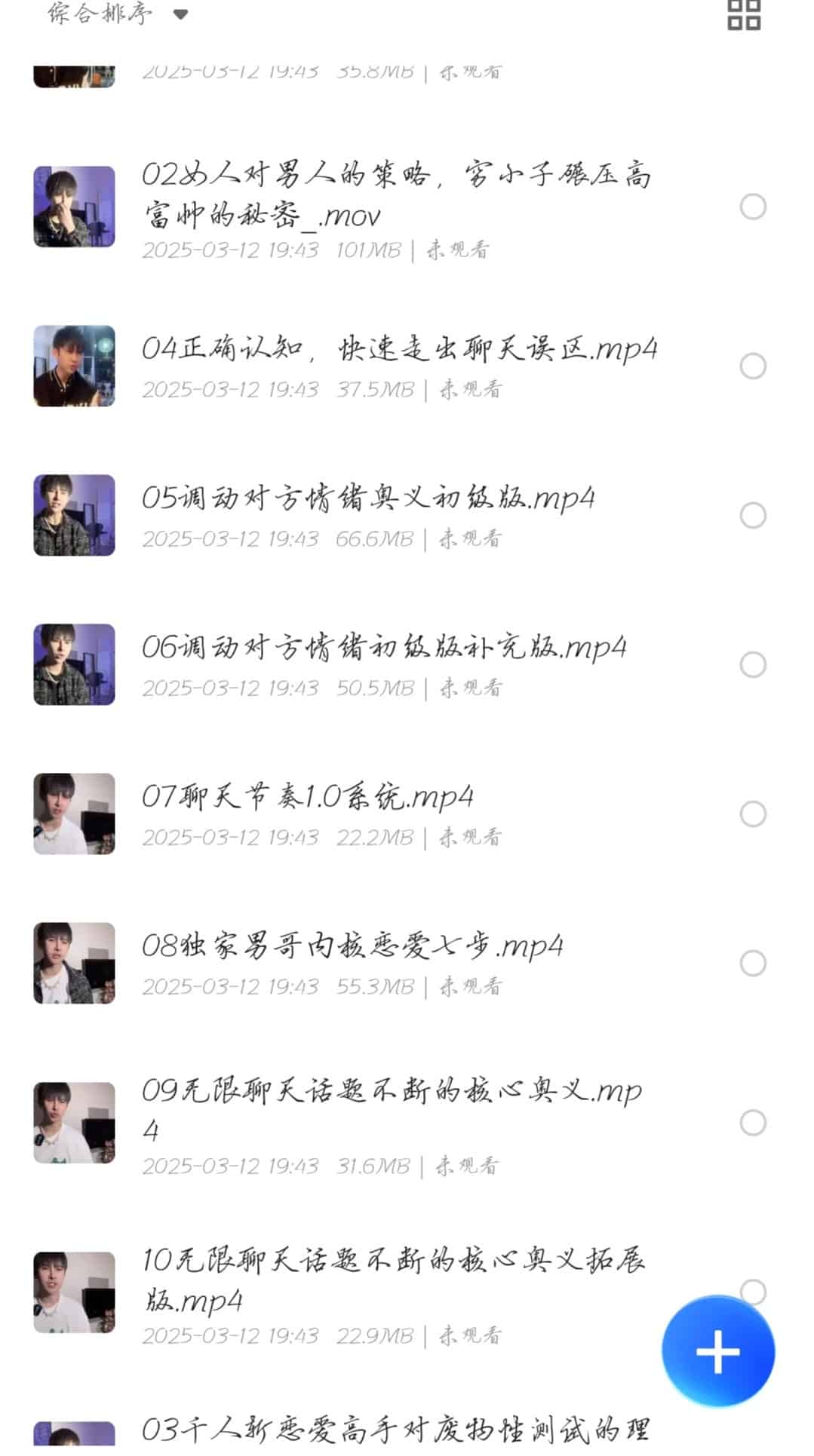This screenshot has width=814, height=1456.
Task: Tap the blue plus add button
Action: 717,1350
